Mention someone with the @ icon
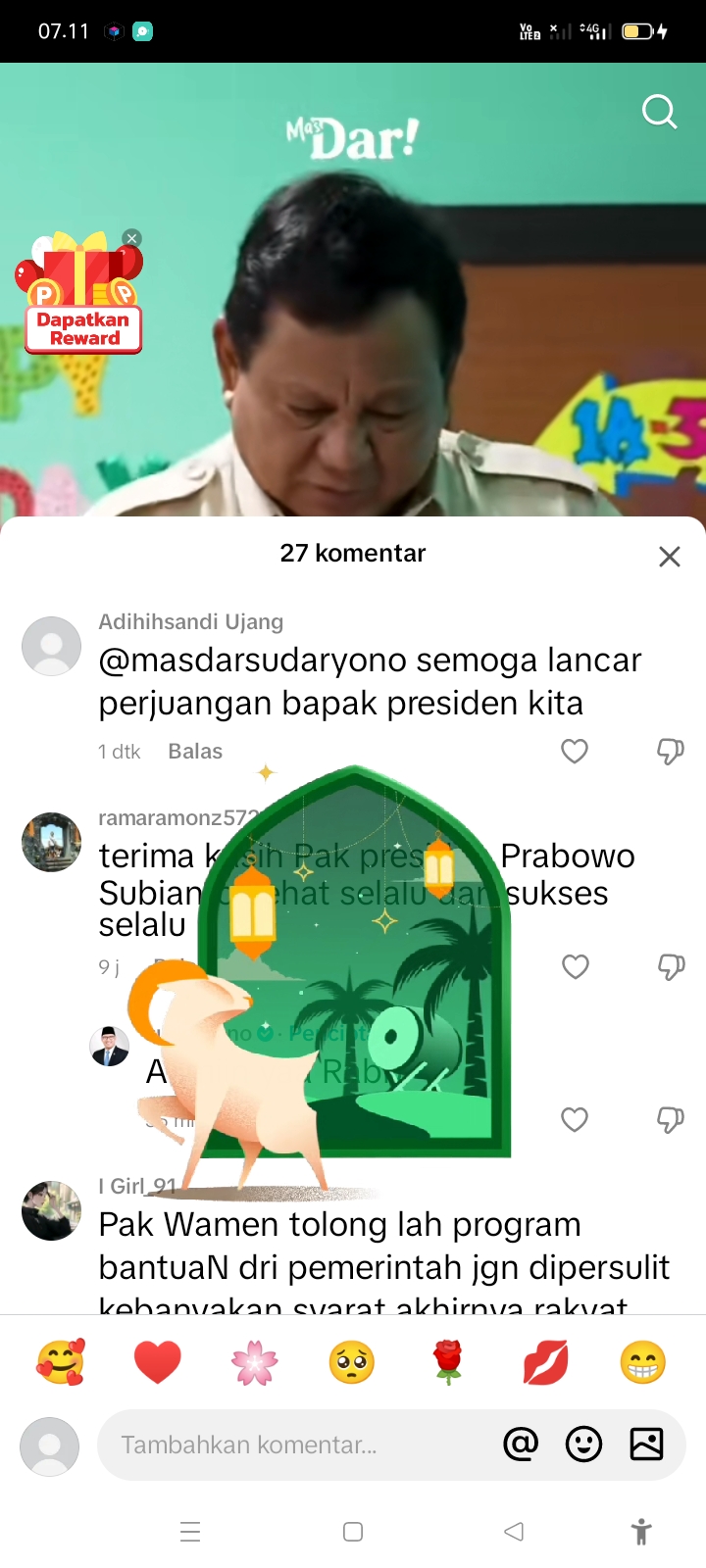This screenshot has height=1568, width=706. [521, 1445]
